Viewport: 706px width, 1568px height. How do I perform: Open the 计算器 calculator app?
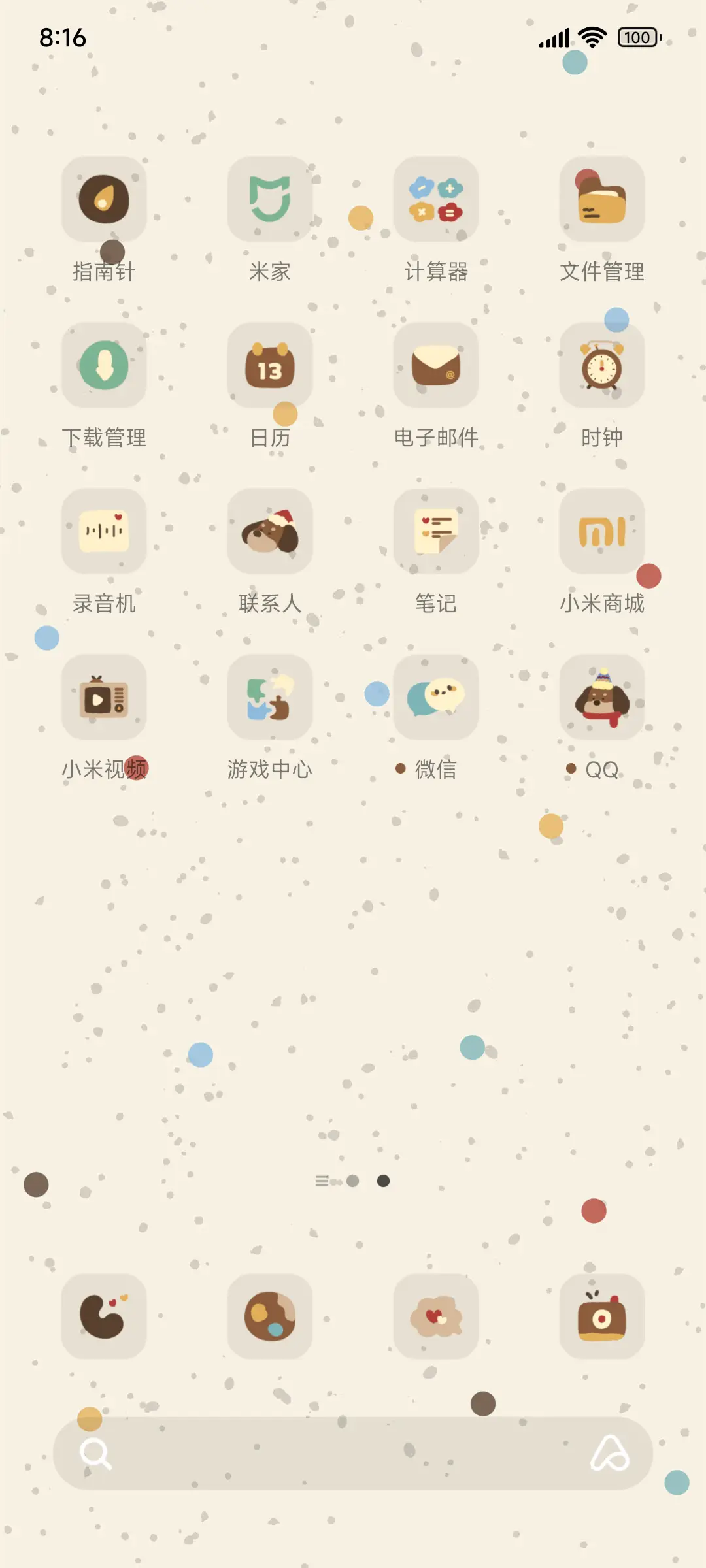[436, 199]
